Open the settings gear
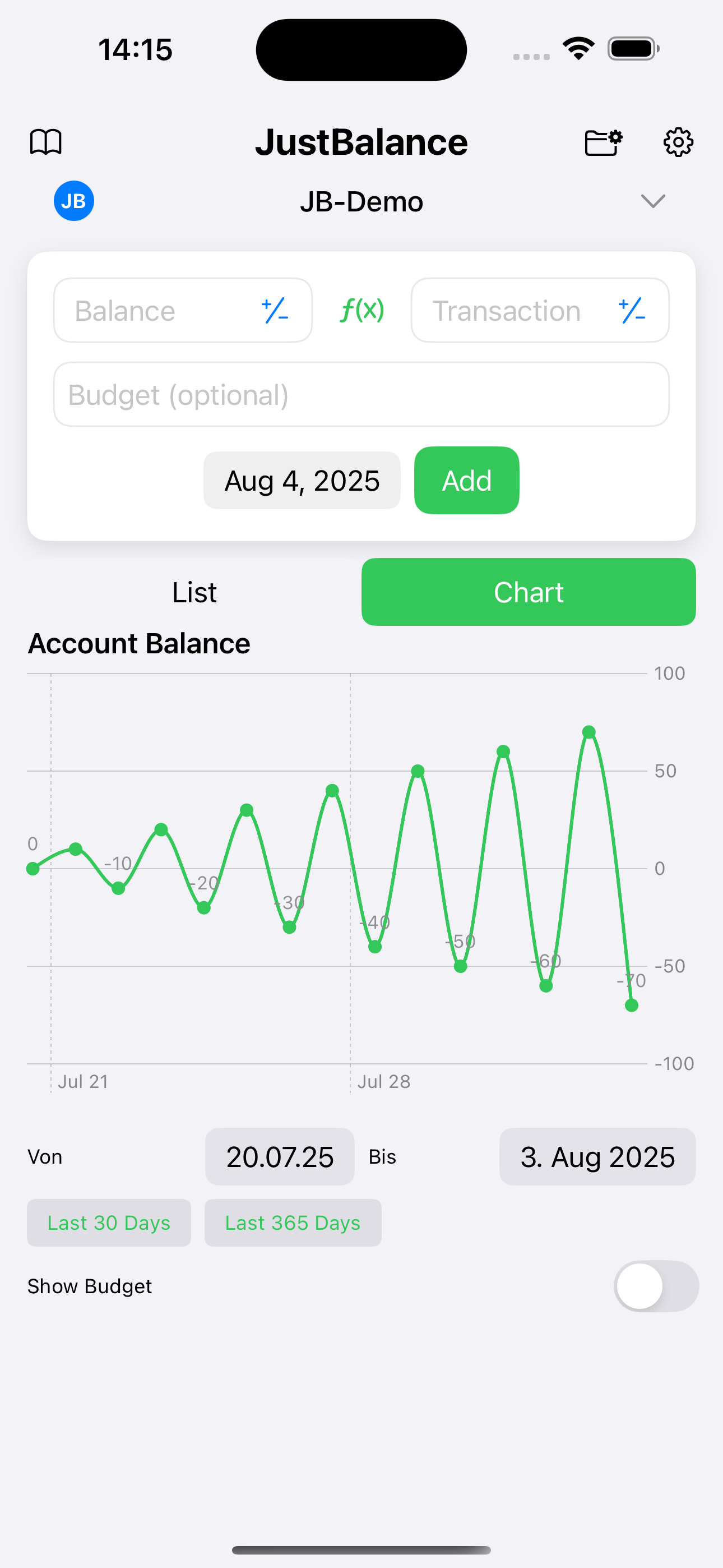 pyautogui.click(x=678, y=142)
